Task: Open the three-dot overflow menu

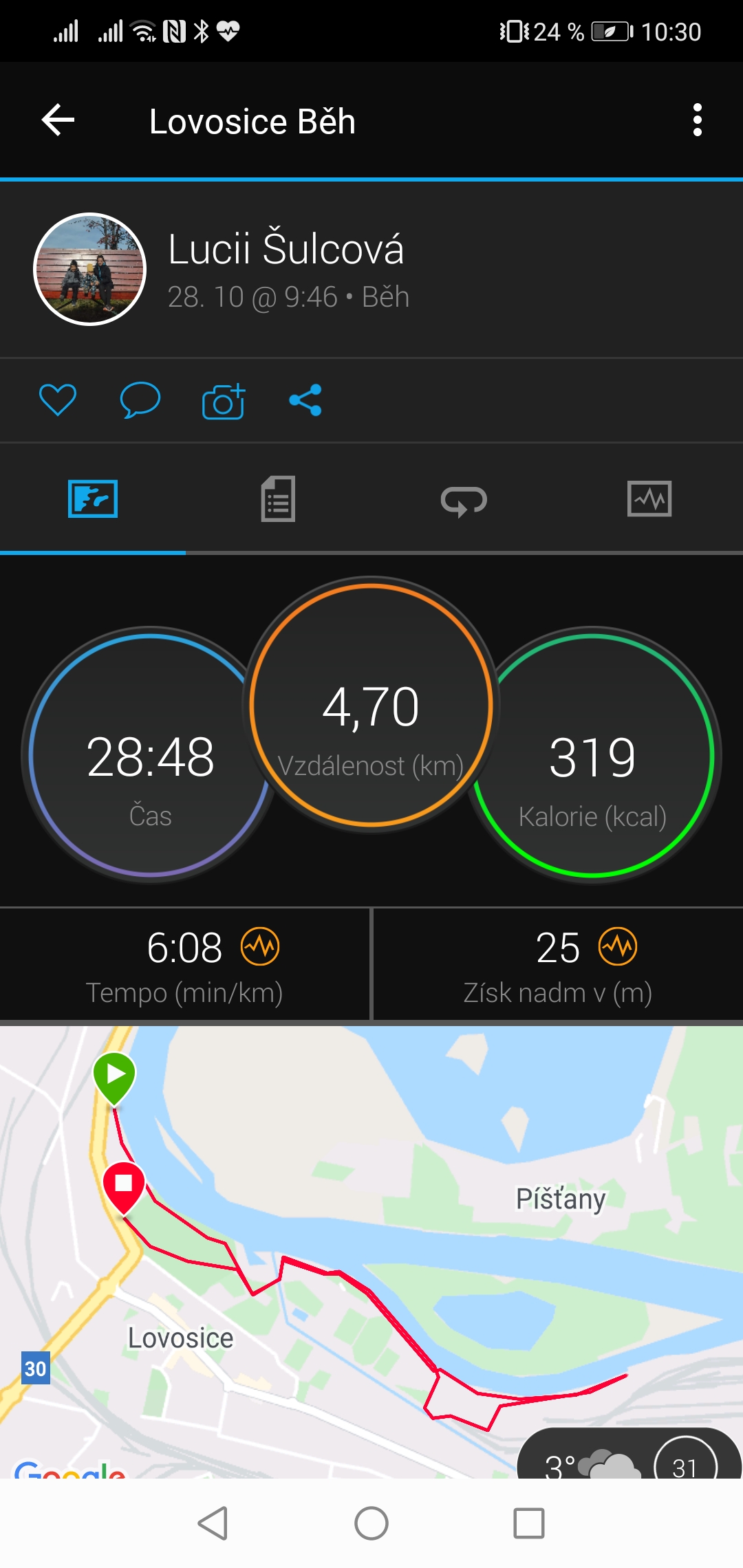Action: coord(698,120)
